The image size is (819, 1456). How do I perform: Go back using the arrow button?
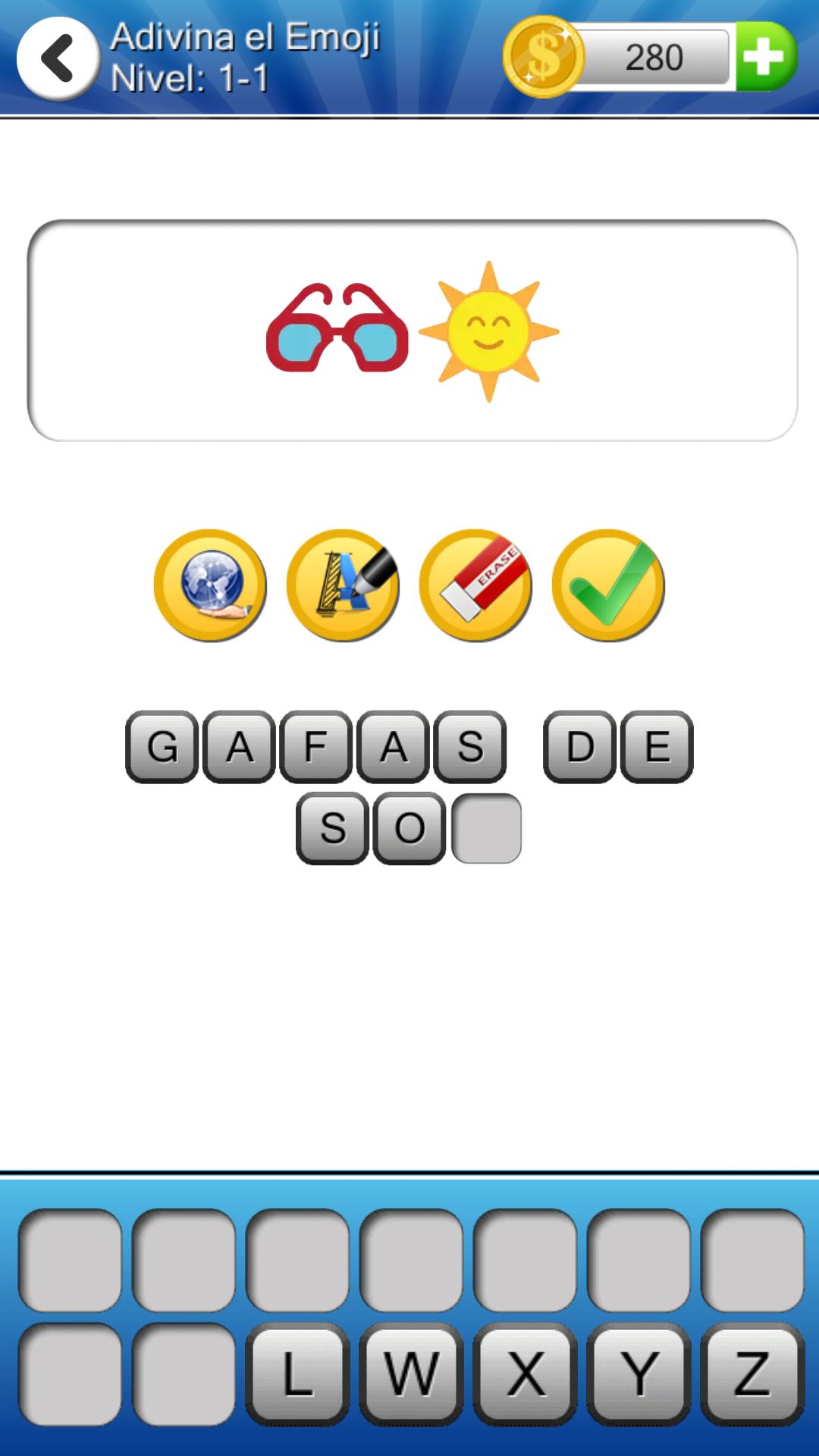pyautogui.click(x=58, y=58)
